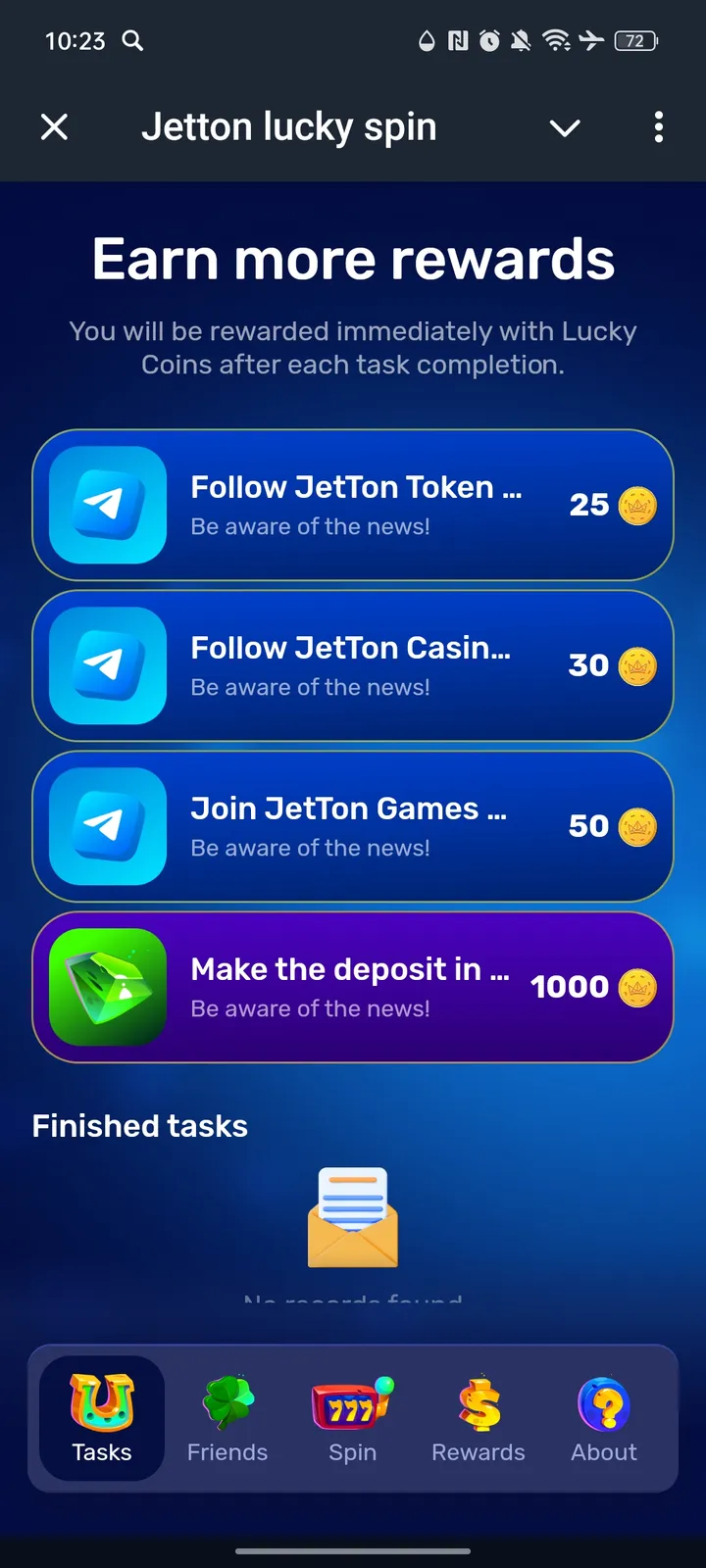Click the green gem icon on deposit task
The width and height of the screenshot is (706, 1568).
pos(107,986)
